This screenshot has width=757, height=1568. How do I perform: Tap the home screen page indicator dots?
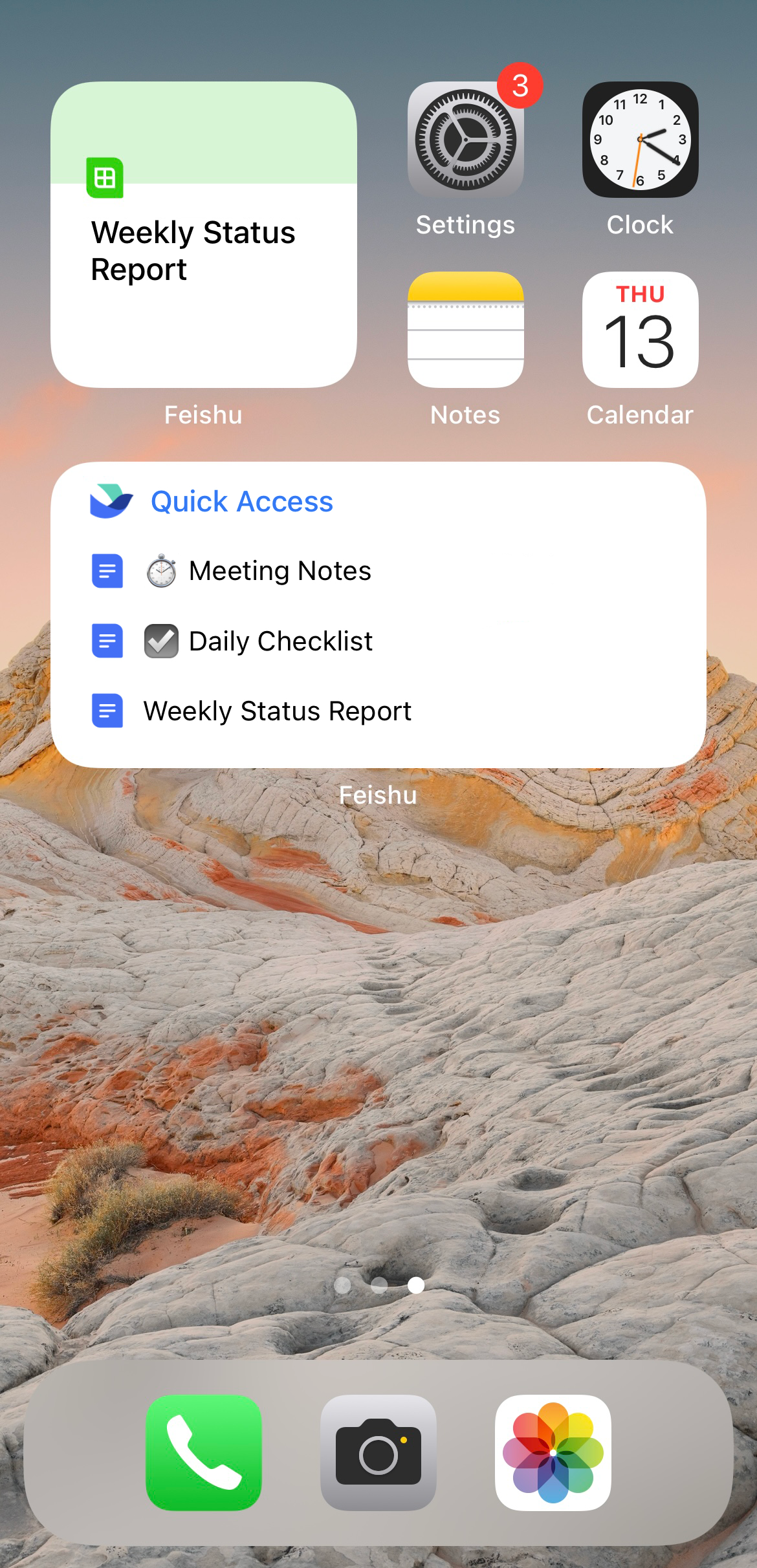click(379, 1285)
